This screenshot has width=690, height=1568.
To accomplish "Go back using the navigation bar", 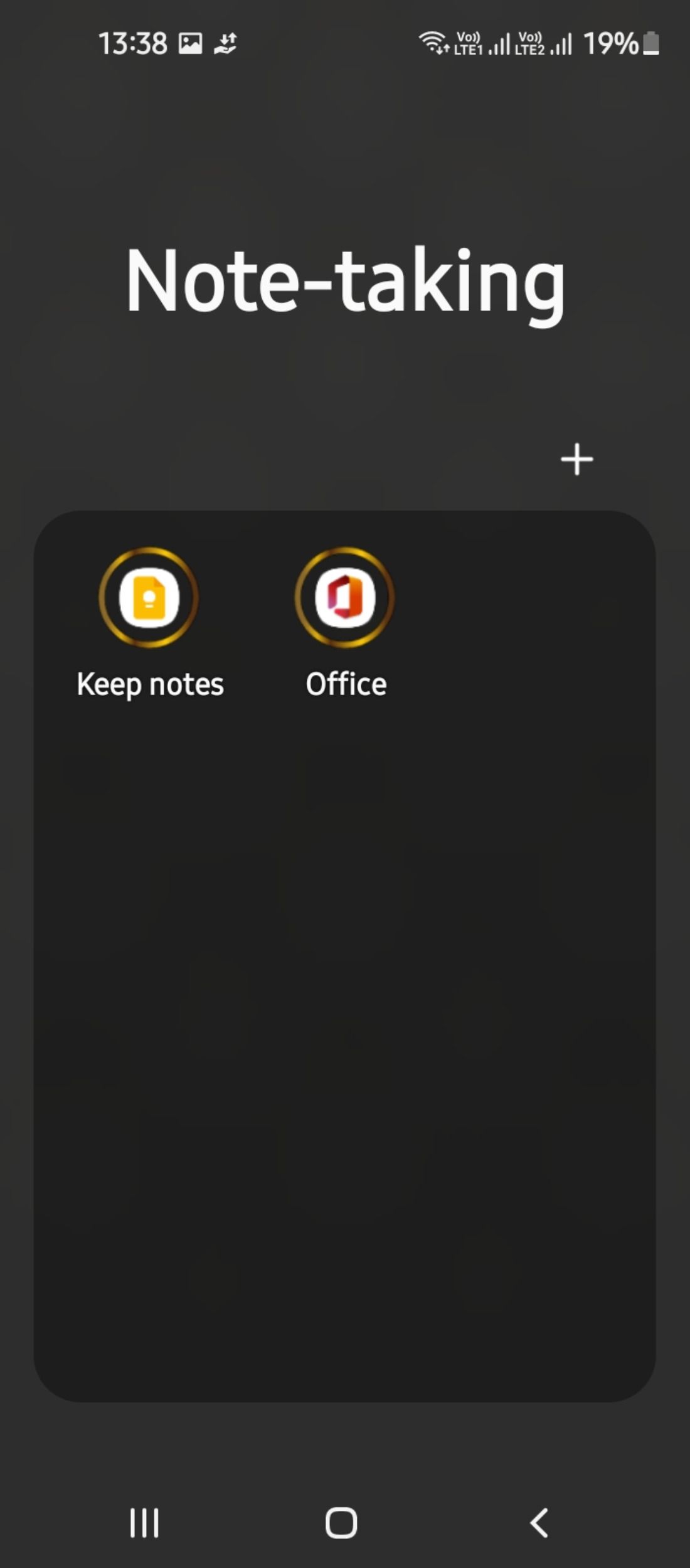I will (539, 1523).
